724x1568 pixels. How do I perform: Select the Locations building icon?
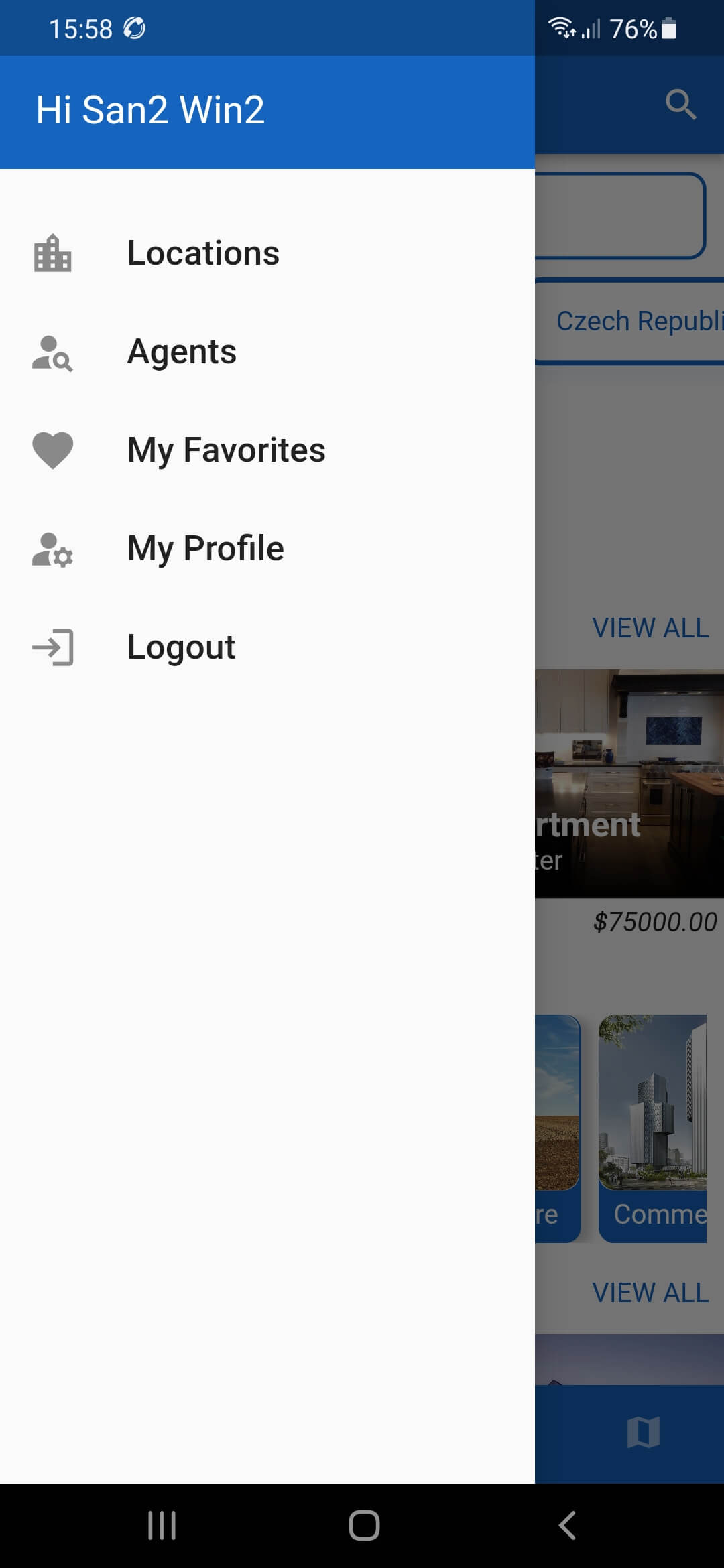(54, 253)
